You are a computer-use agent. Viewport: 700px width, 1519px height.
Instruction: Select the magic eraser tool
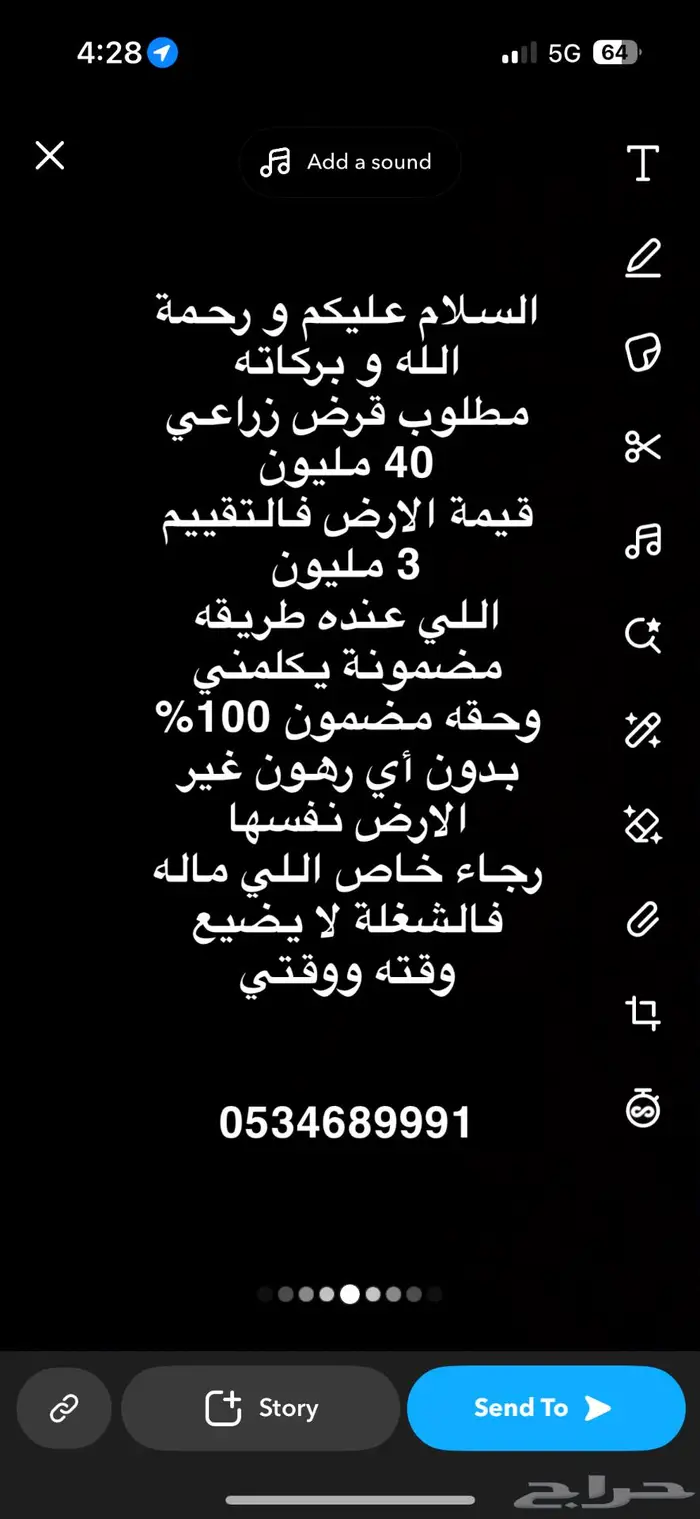point(643,826)
